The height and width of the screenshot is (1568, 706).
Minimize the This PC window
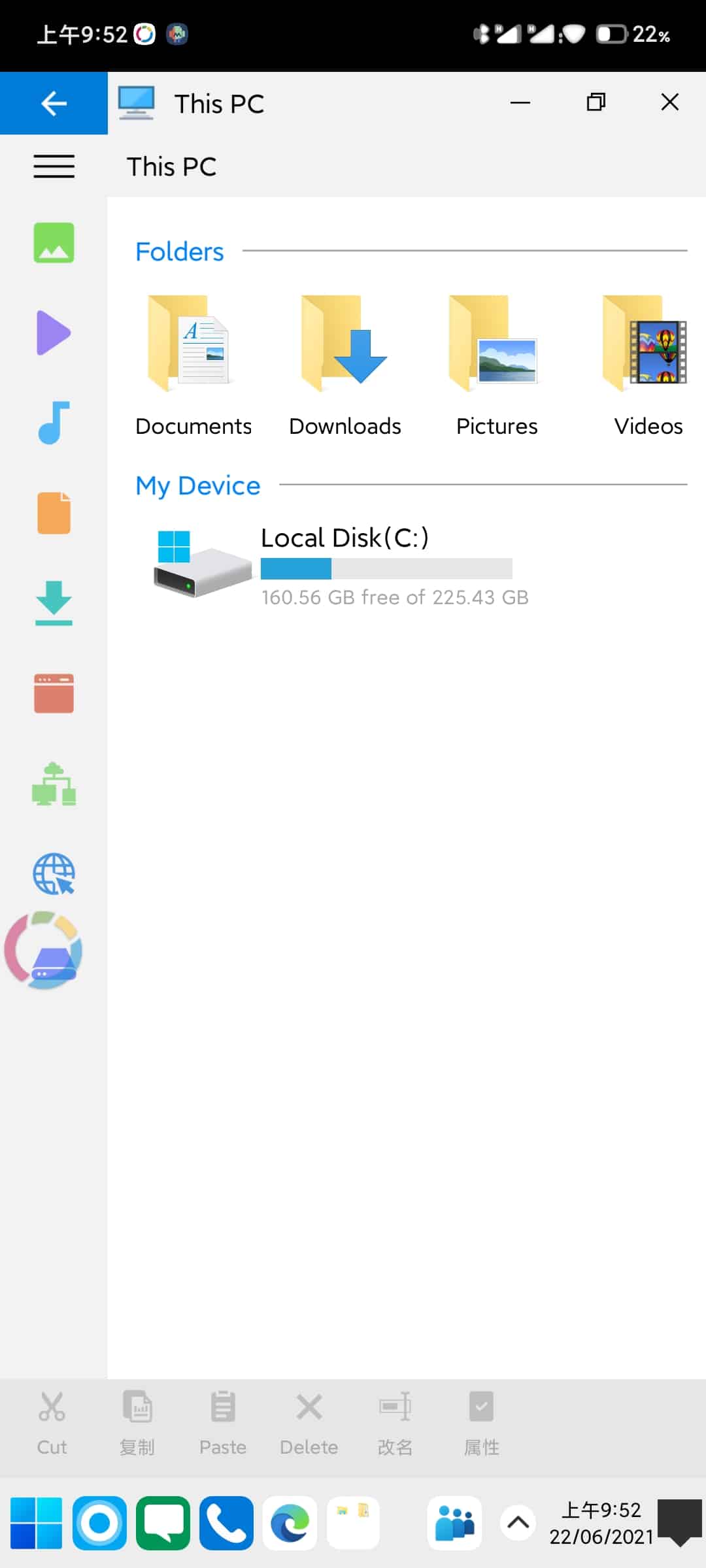point(520,103)
